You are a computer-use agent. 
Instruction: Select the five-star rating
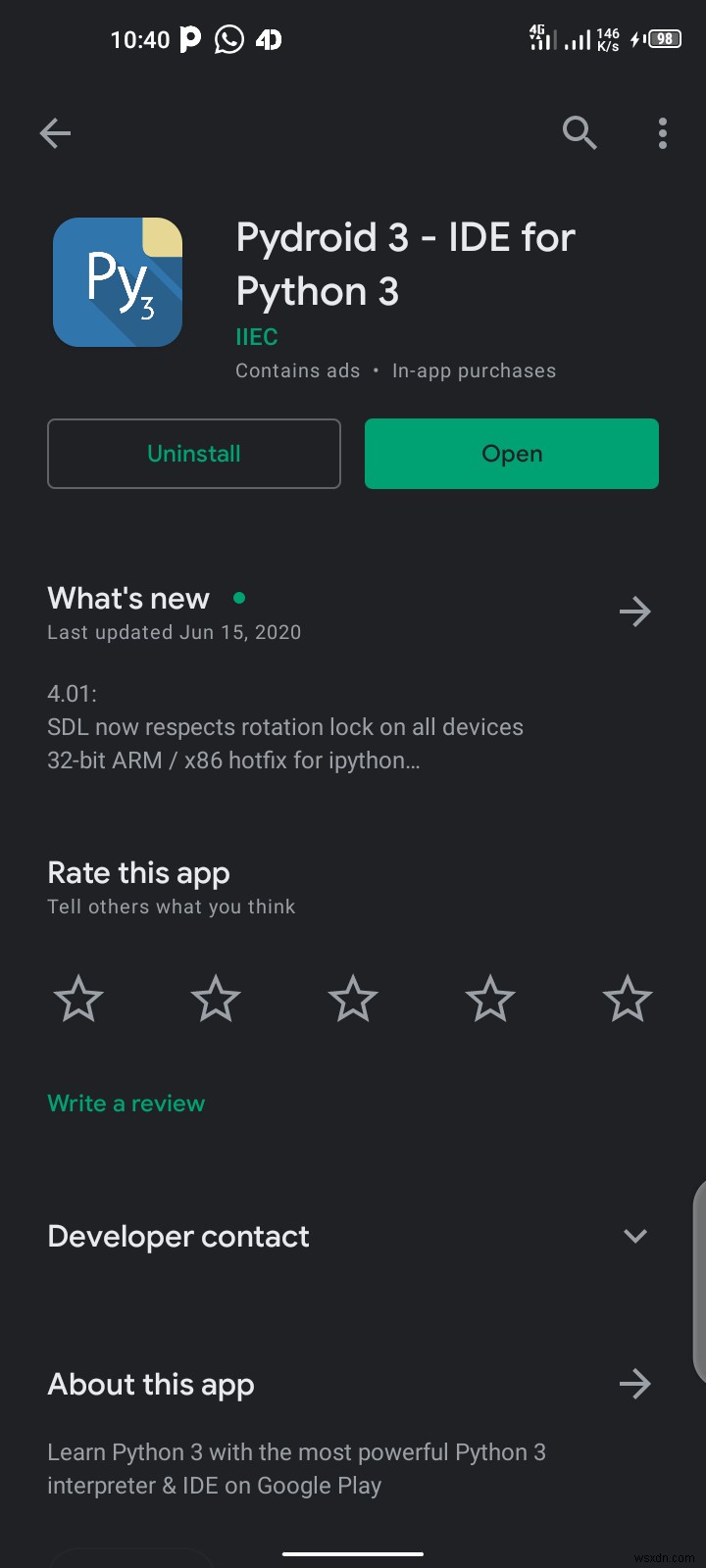(x=627, y=998)
